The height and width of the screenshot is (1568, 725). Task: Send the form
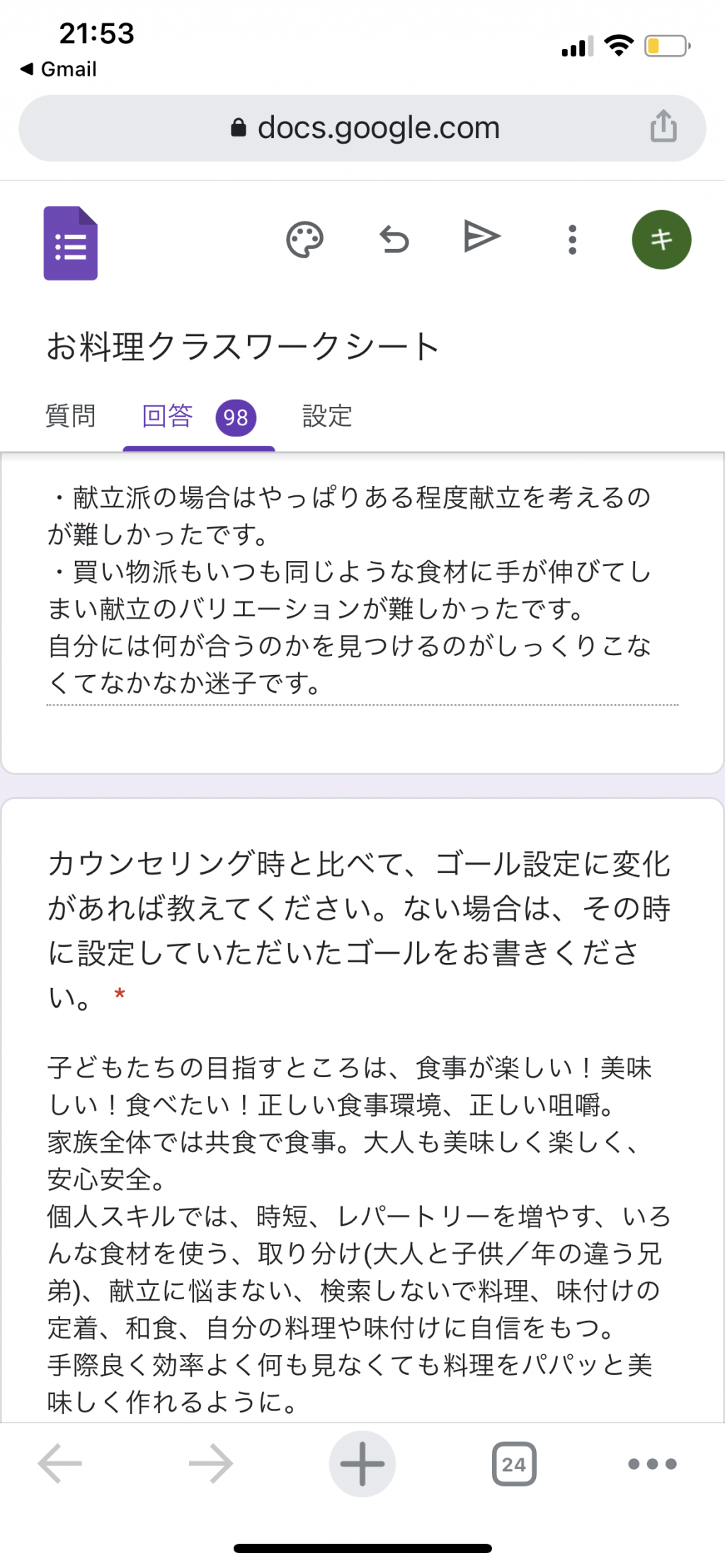tap(482, 236)
